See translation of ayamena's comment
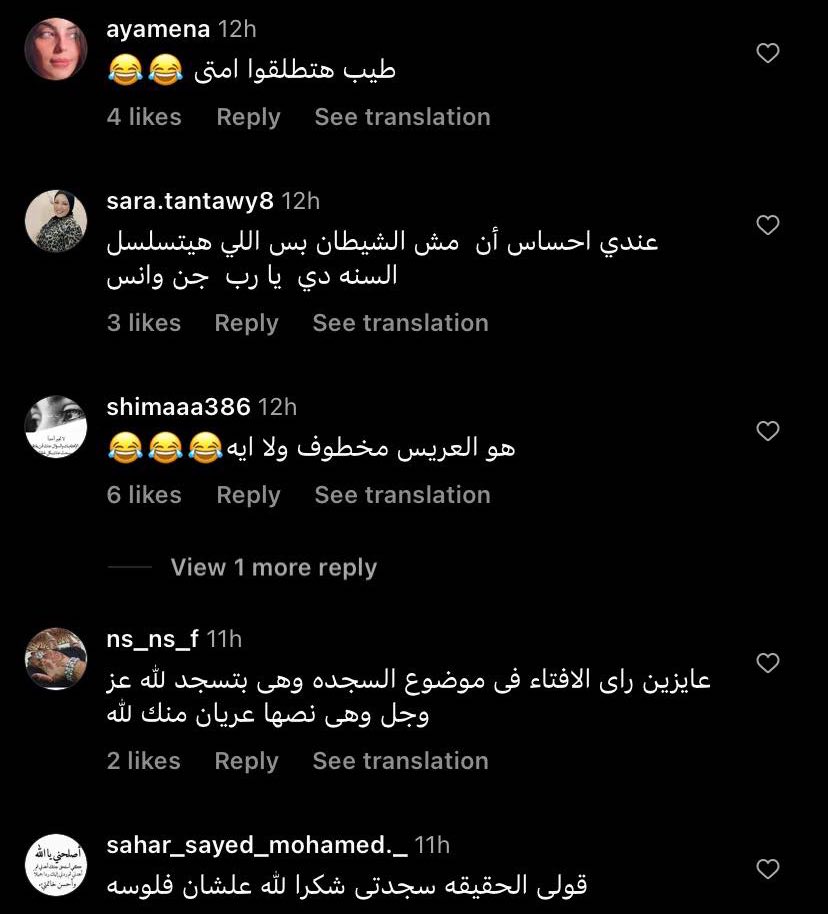This screenshot has width=828, height=914. point(402,117)
